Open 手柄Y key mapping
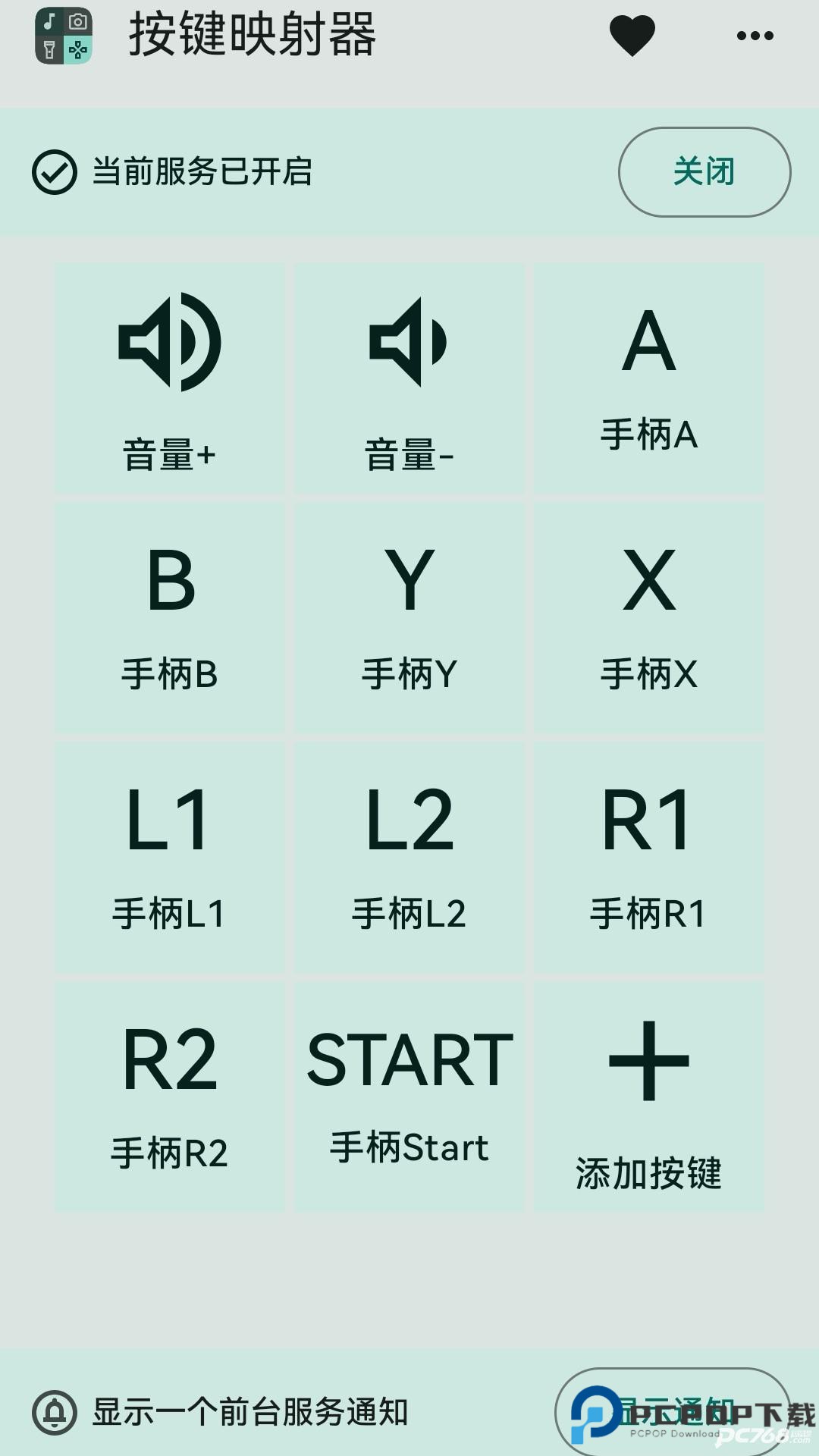The height and width of the screenshot is (1456, 819). point(409,618)
